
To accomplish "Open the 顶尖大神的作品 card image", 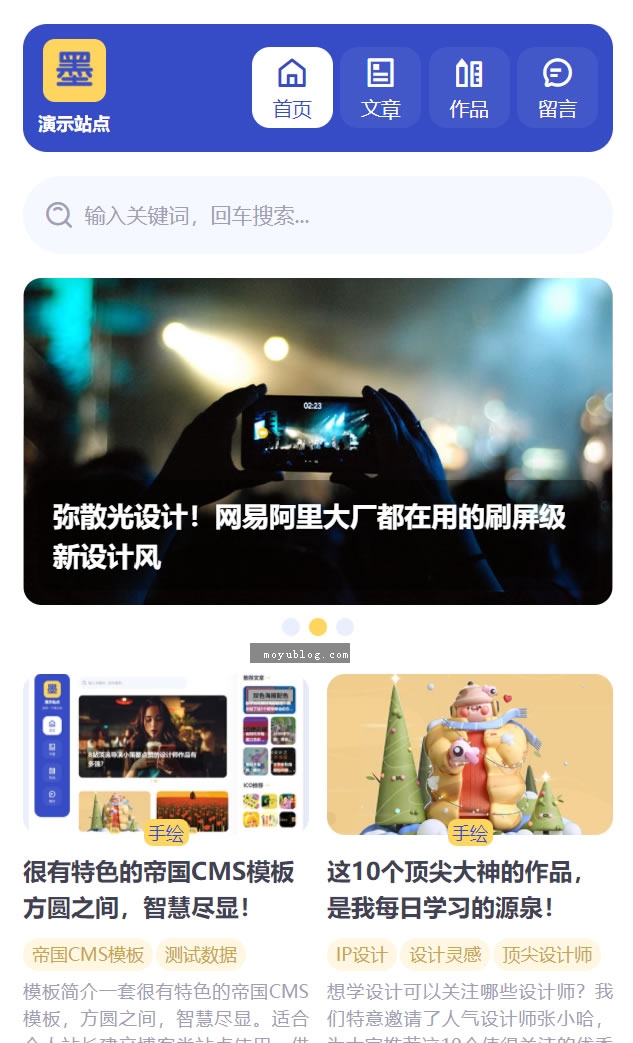I will pos(469,754).
